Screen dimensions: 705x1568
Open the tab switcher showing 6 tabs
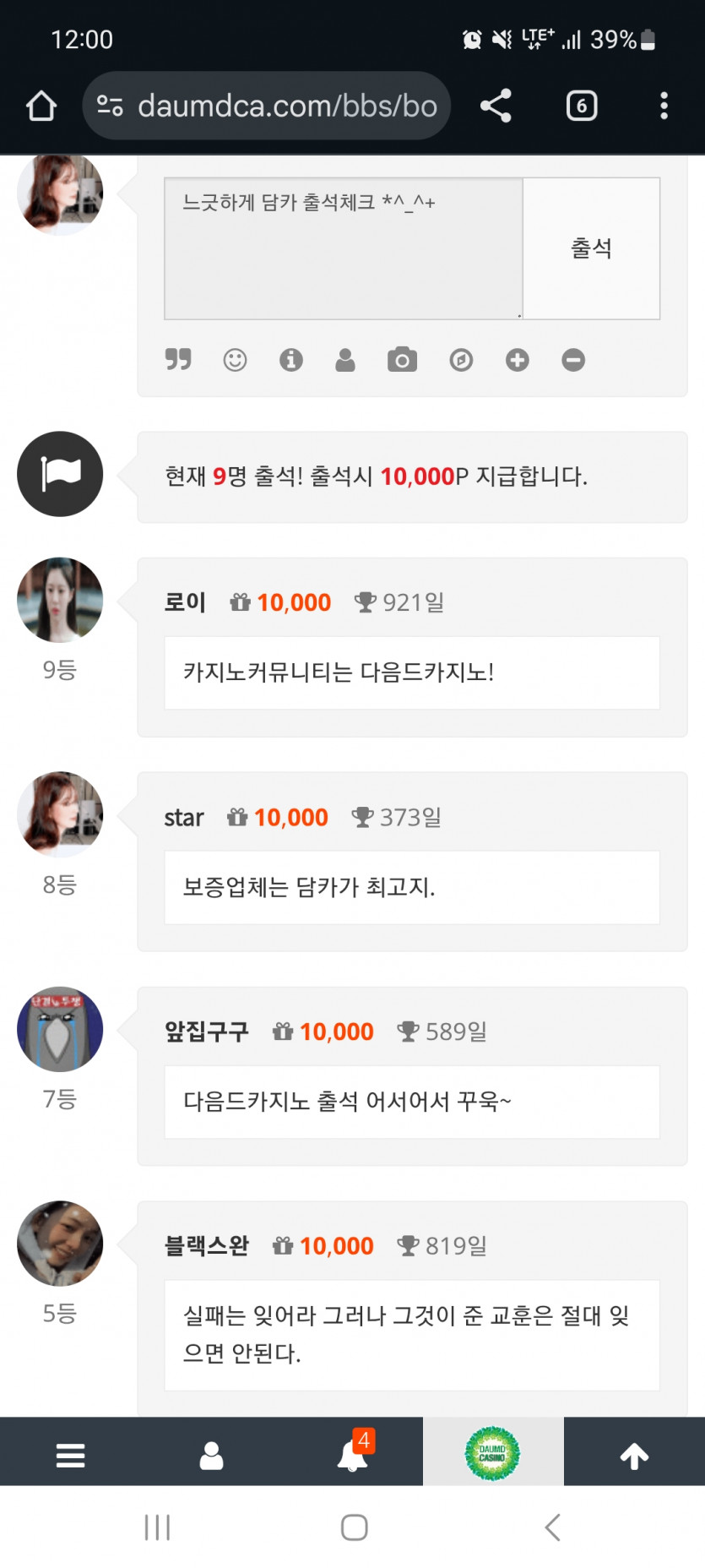point(581,105)
